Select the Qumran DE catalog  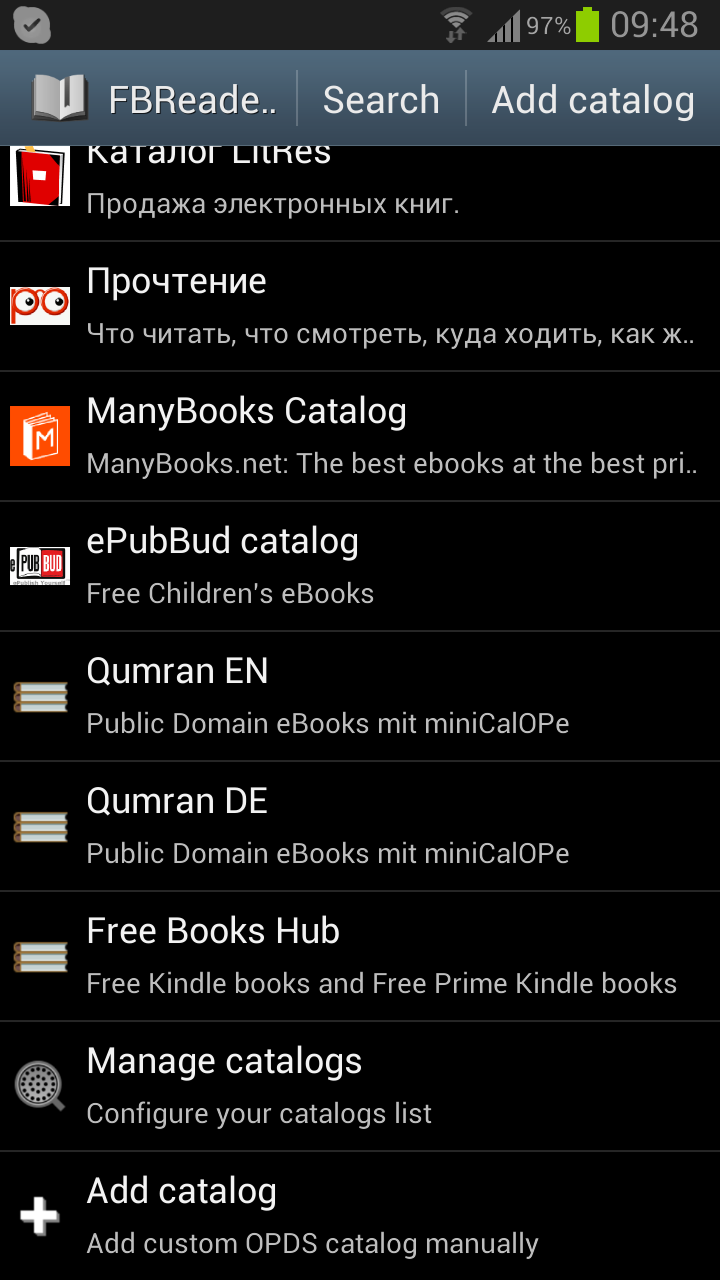[360, 826]
